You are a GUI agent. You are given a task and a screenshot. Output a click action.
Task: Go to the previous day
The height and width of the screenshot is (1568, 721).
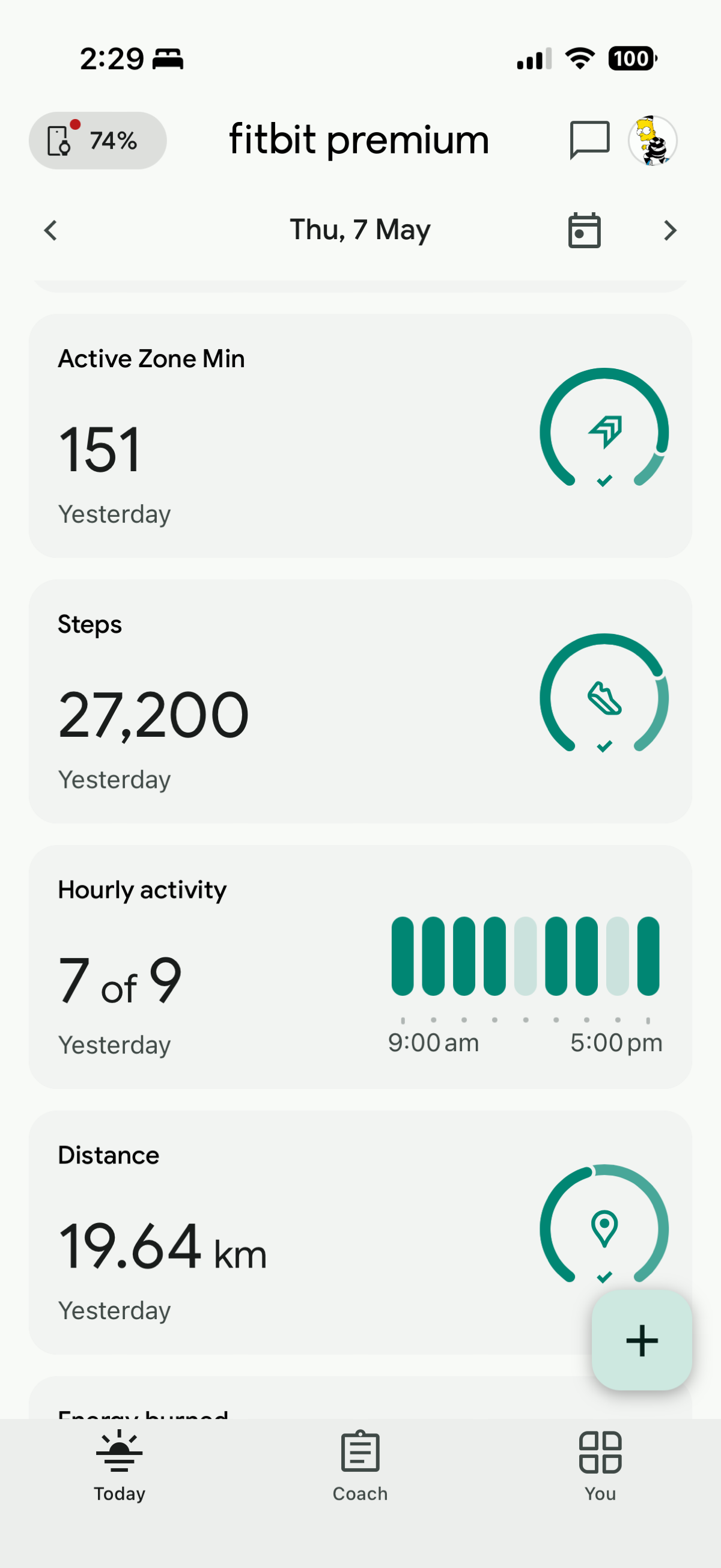pos(50,231)
